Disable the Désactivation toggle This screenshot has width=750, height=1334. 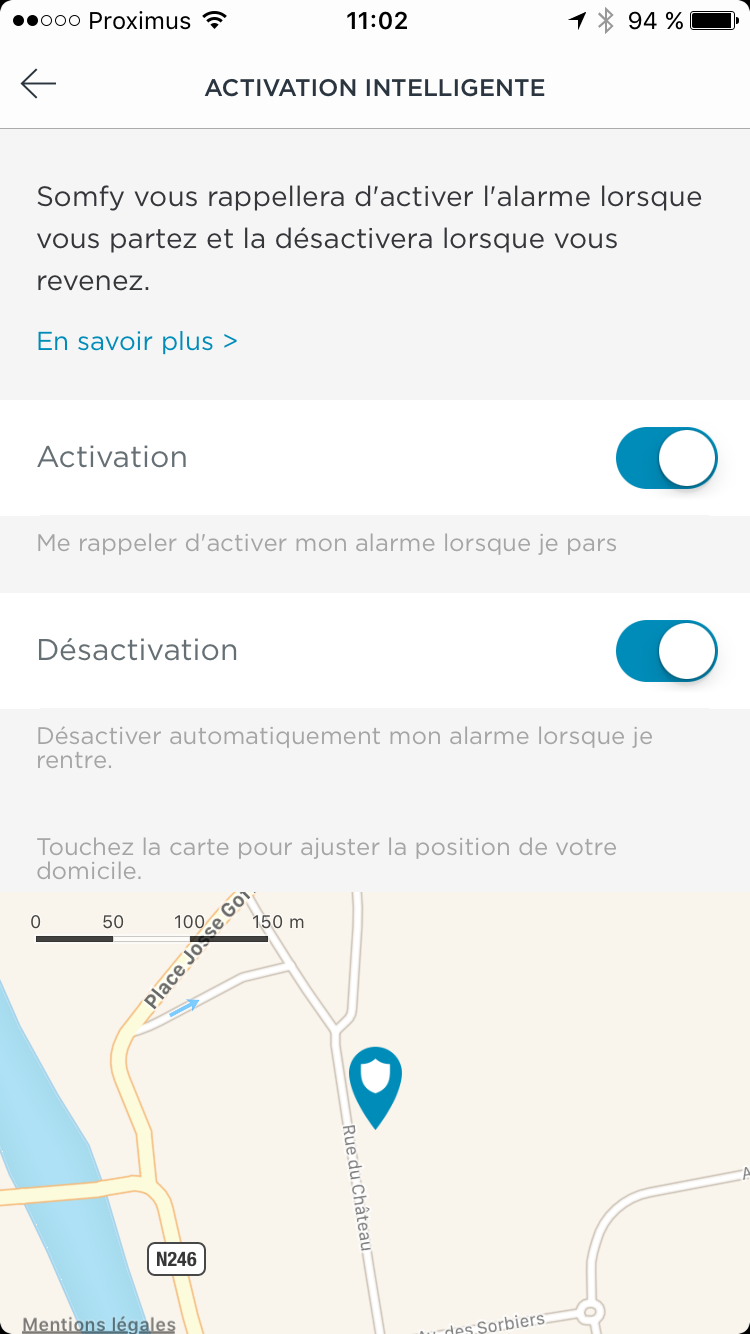[x=667, y=651]
